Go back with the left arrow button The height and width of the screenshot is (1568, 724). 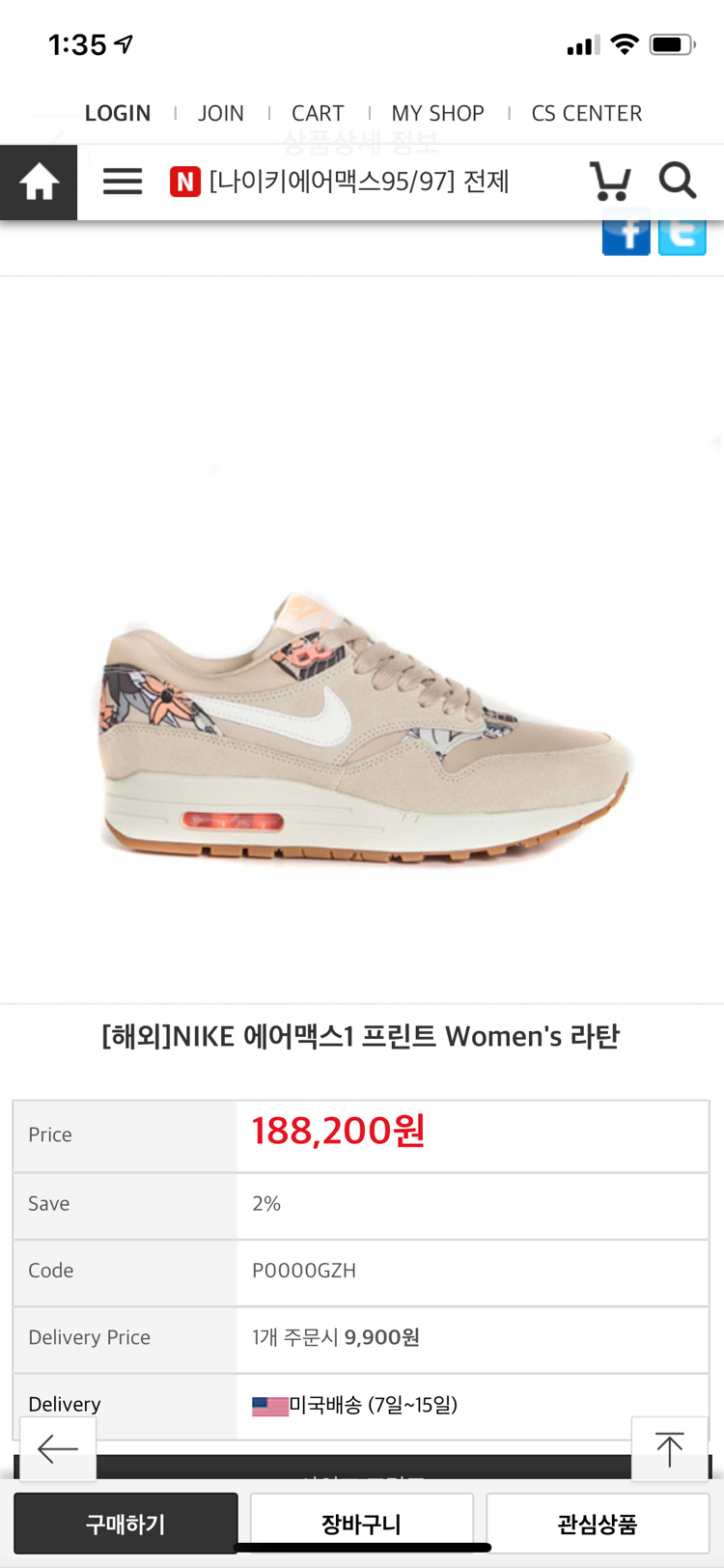click(58, 1448)
